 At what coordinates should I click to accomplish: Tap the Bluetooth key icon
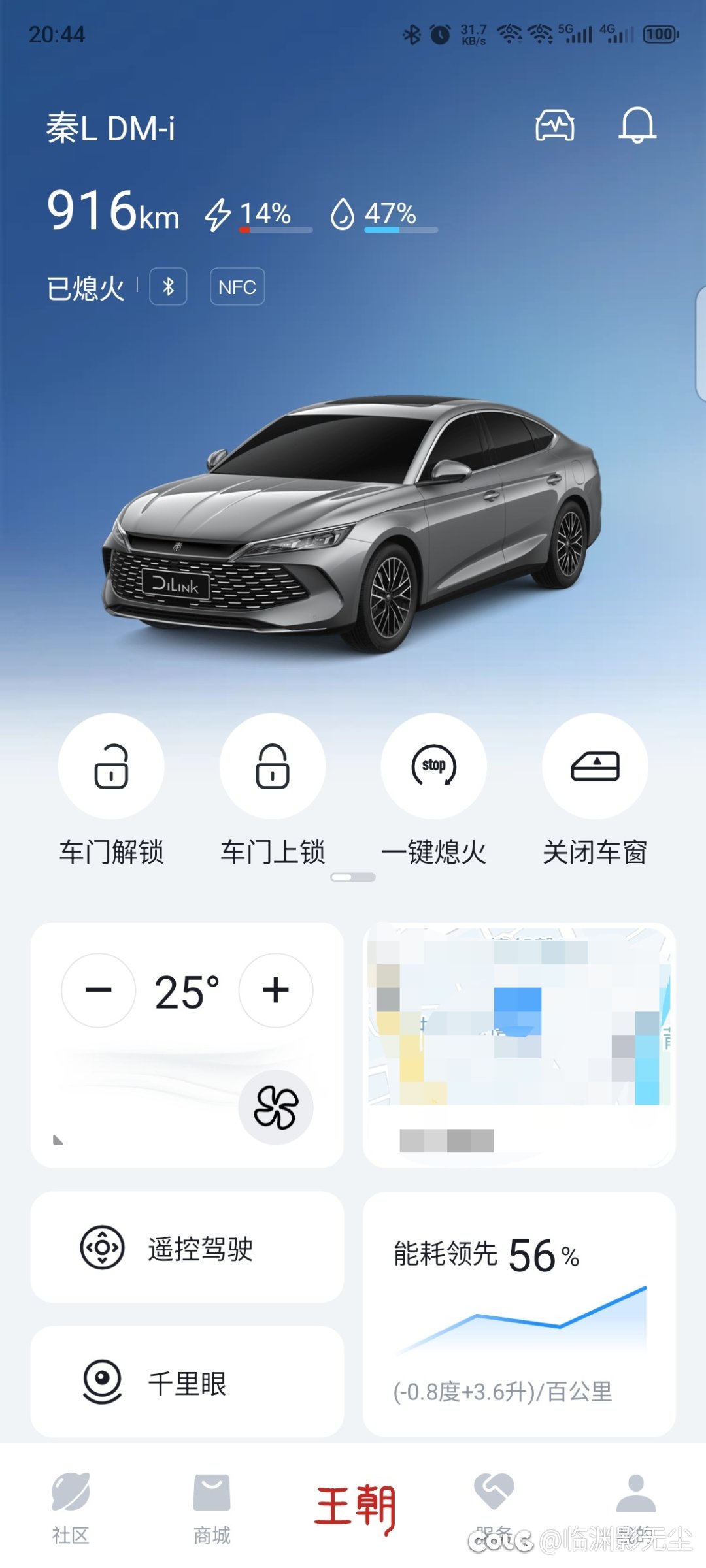click(168, 286)
